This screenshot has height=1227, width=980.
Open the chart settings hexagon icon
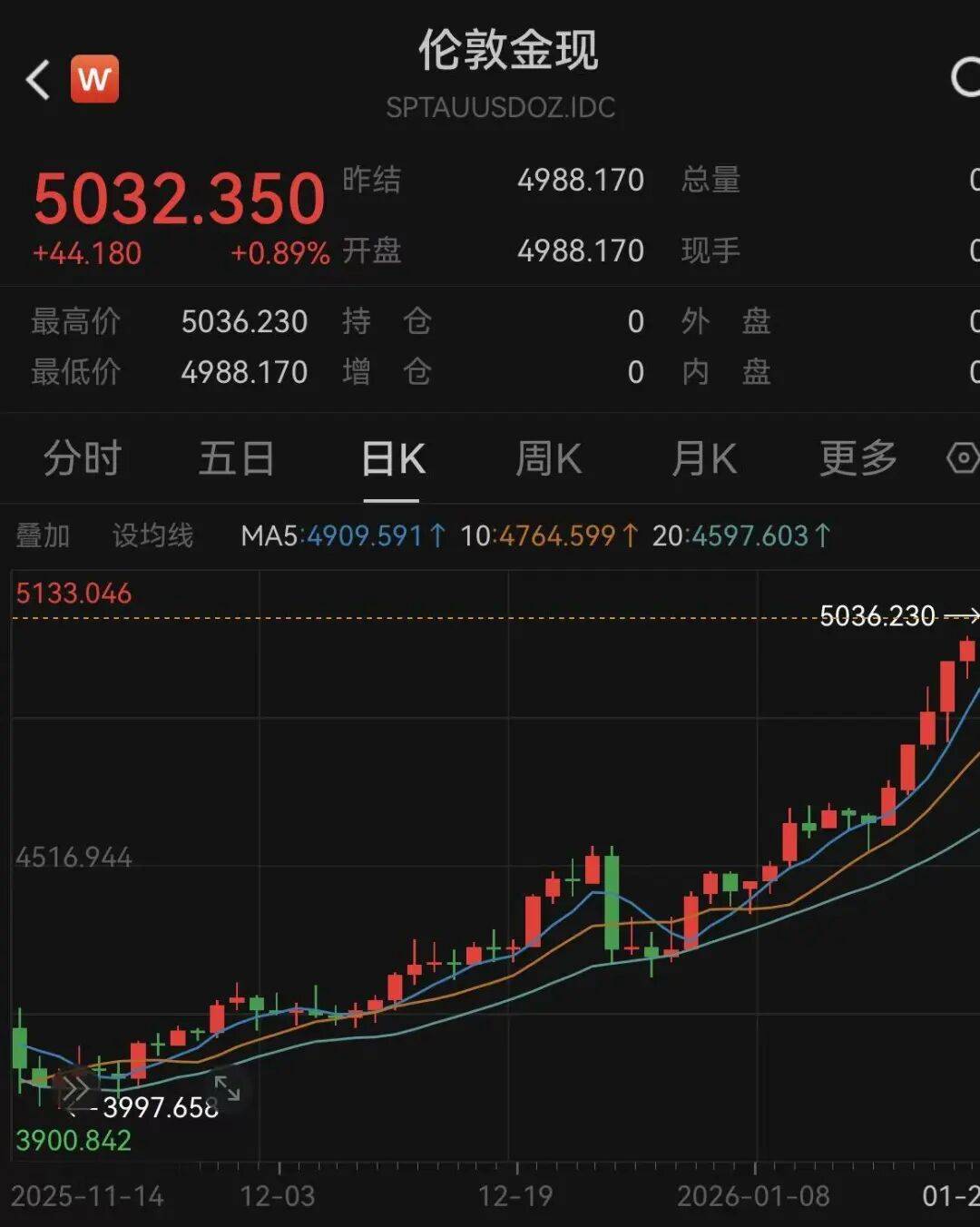pos(964,458)
